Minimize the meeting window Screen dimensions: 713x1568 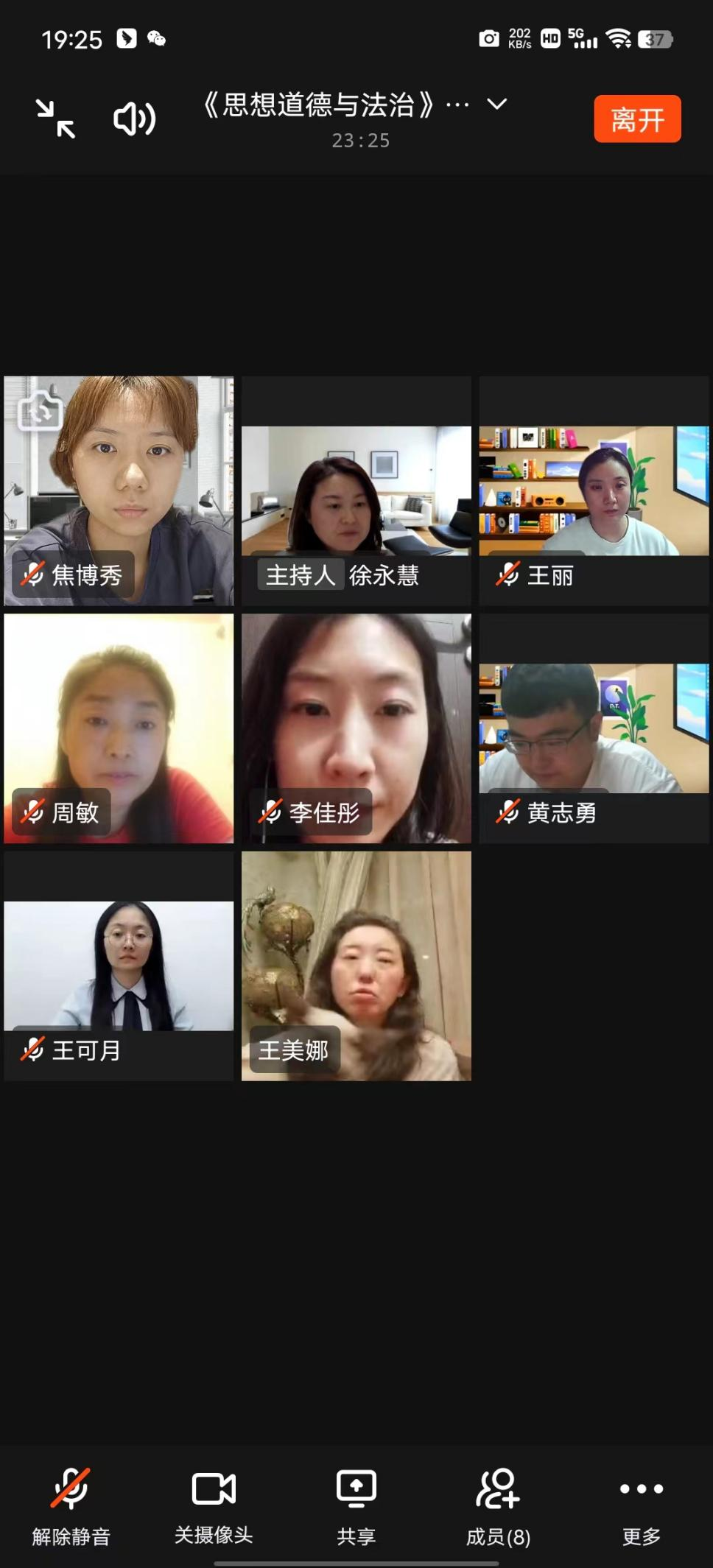coord(56,119)
